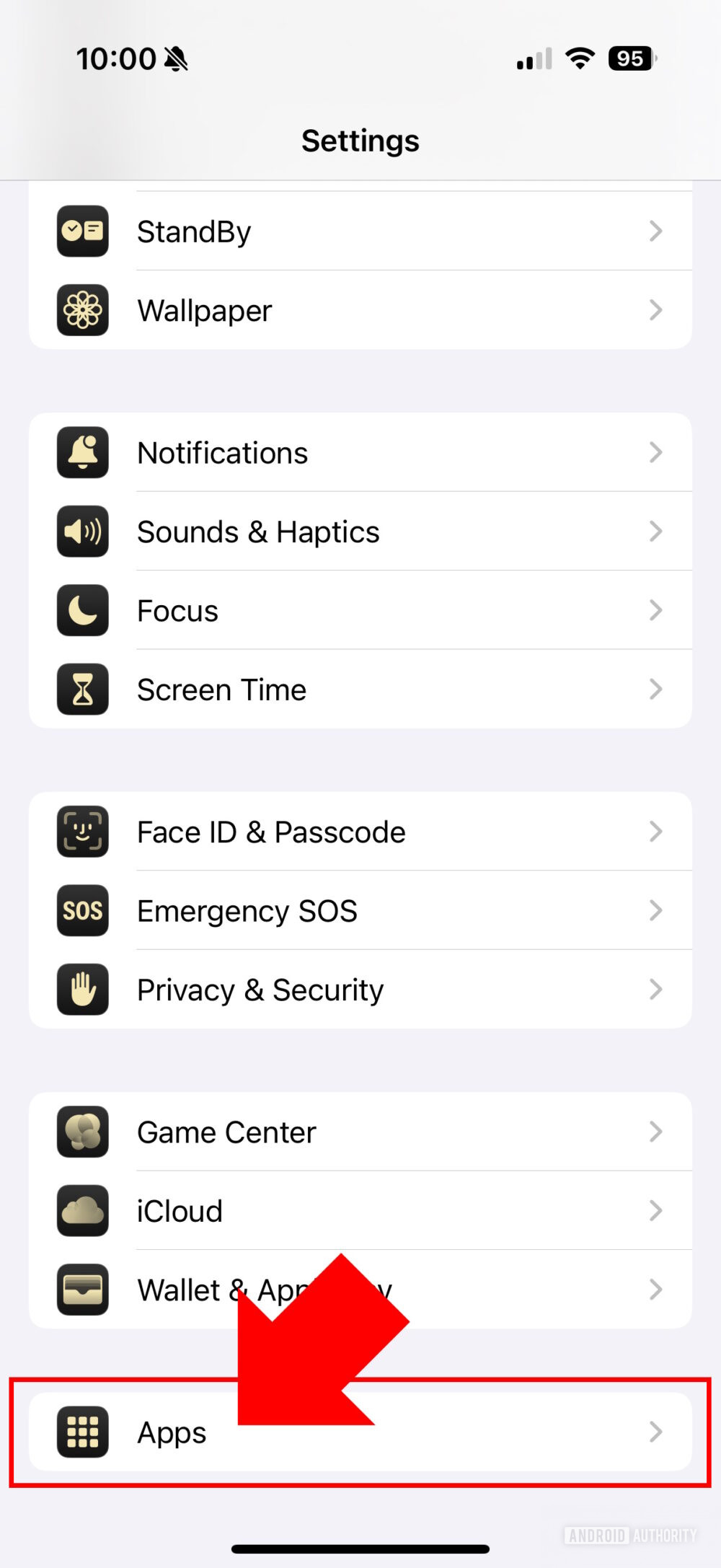Expand the Wallet & Apple Pay row chevron
Viewport: 721px width, 1568px height.
point(656,1289)
